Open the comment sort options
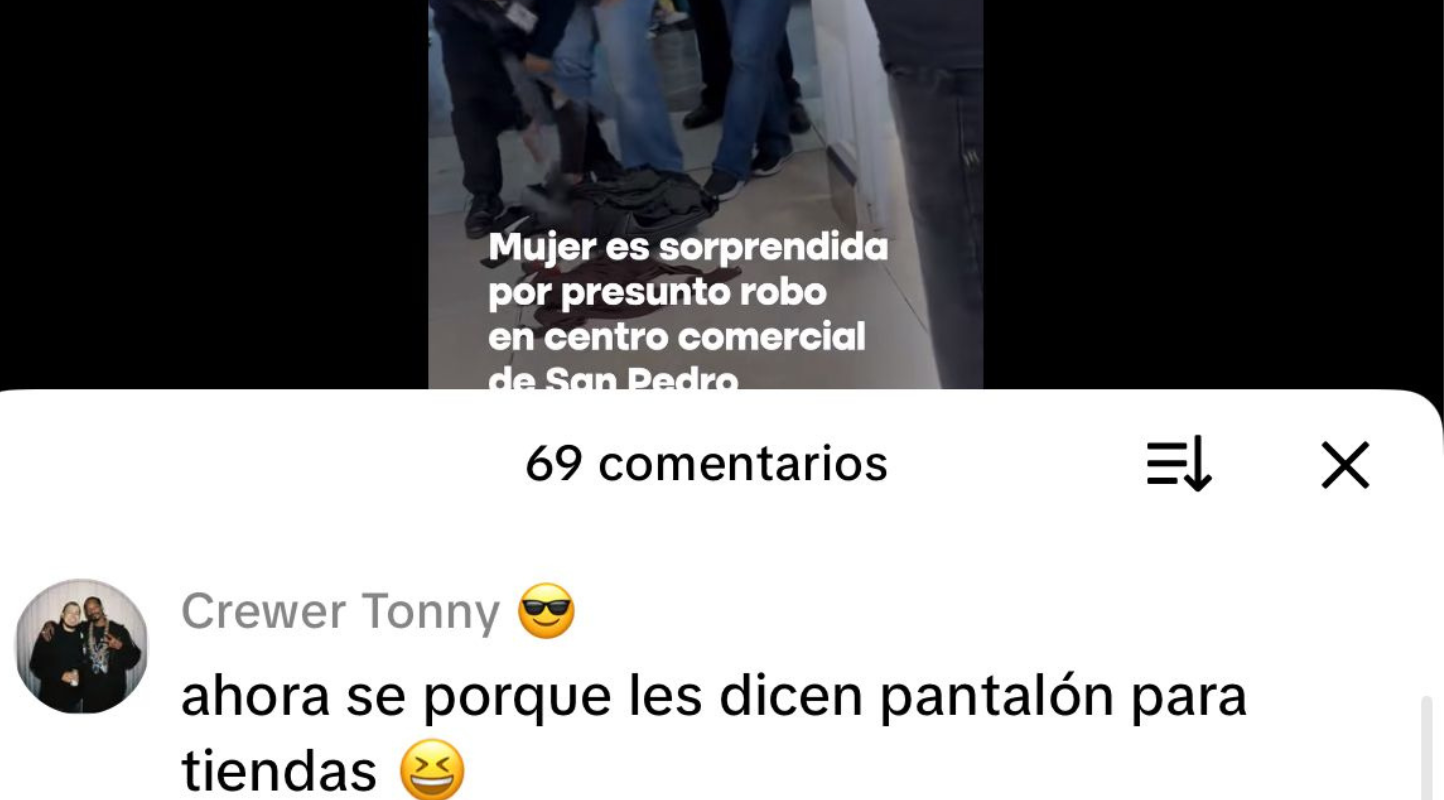 pos(1179,465)
